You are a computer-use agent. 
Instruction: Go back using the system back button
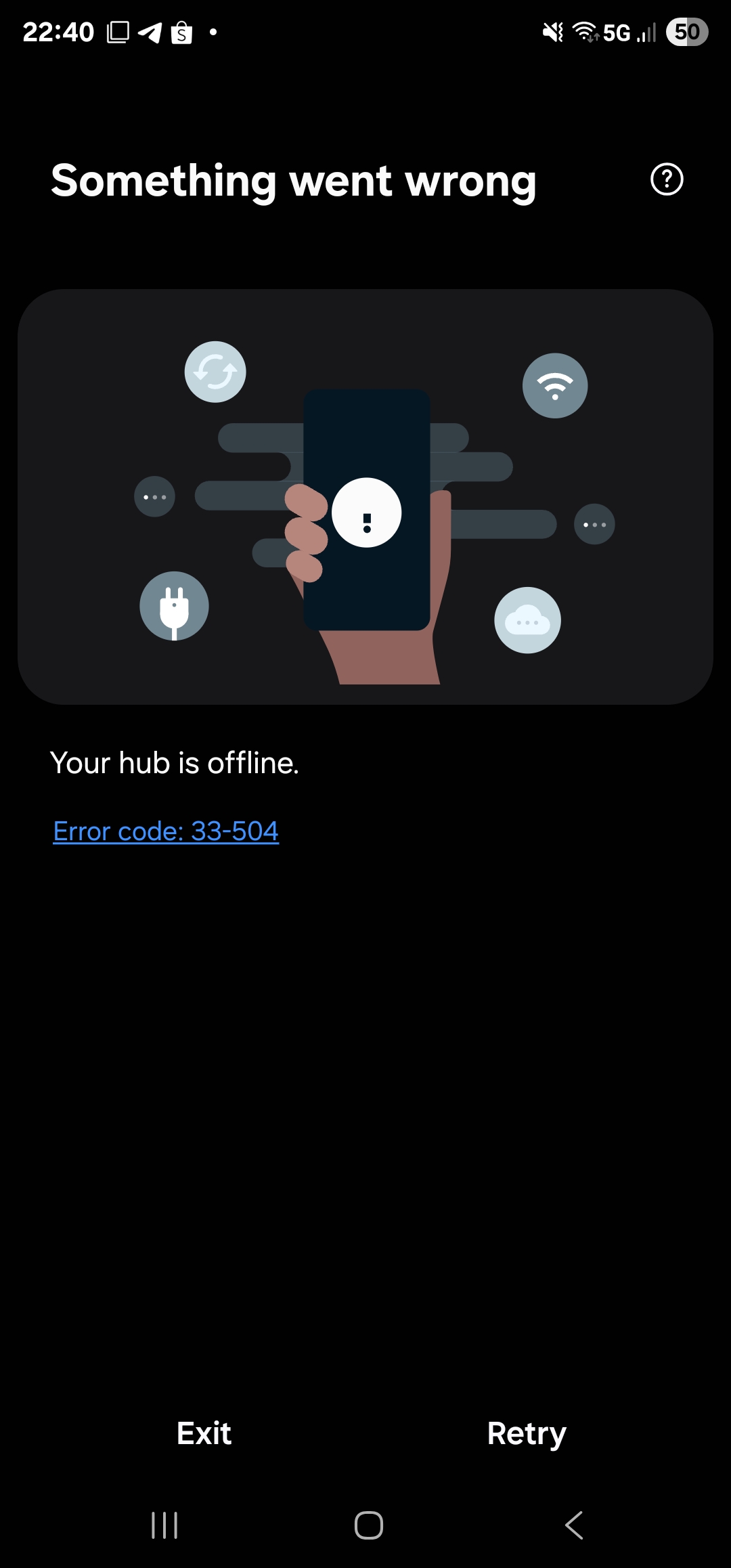pos(573,1525)
